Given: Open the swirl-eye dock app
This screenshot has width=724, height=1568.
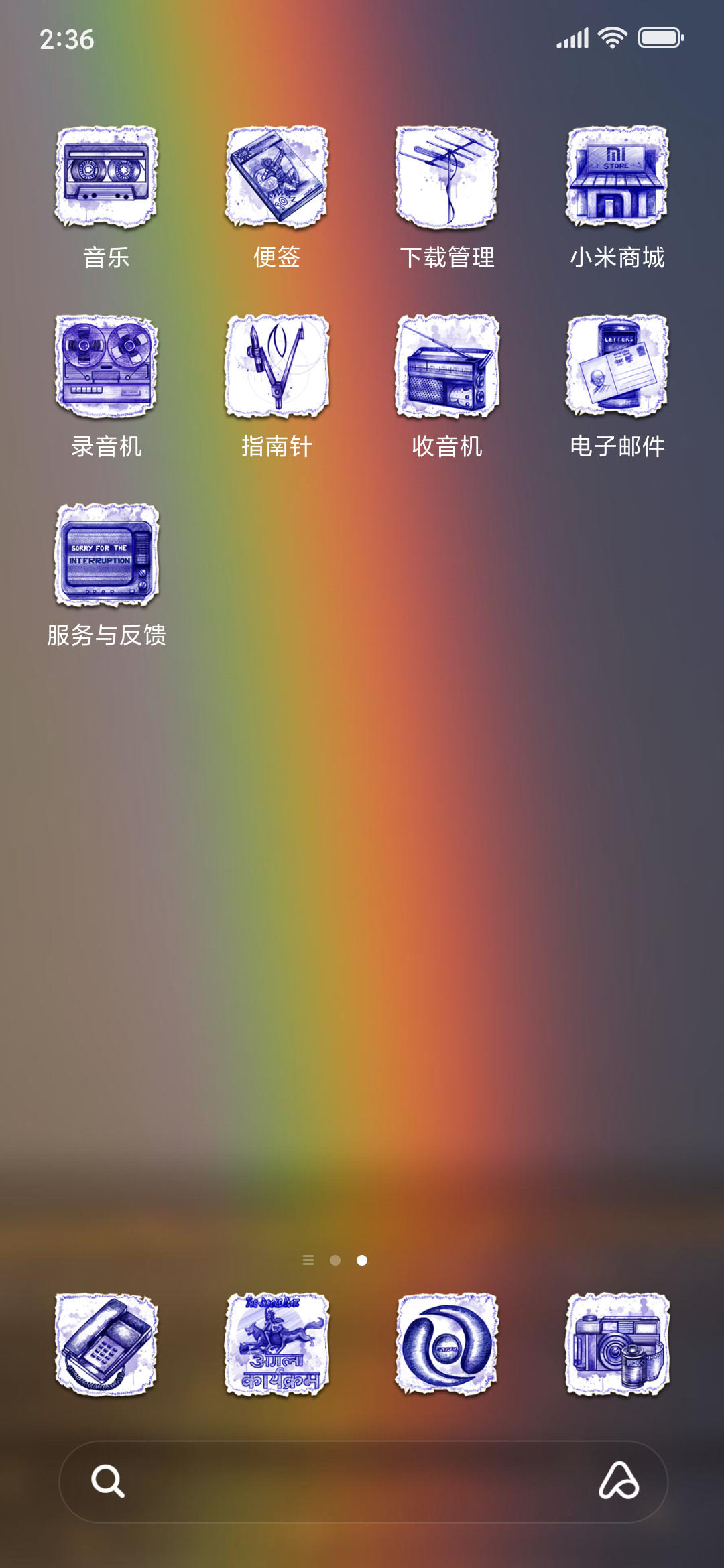Looking at the screenshot, I should pyautogui.click(x=446, y=1344).
